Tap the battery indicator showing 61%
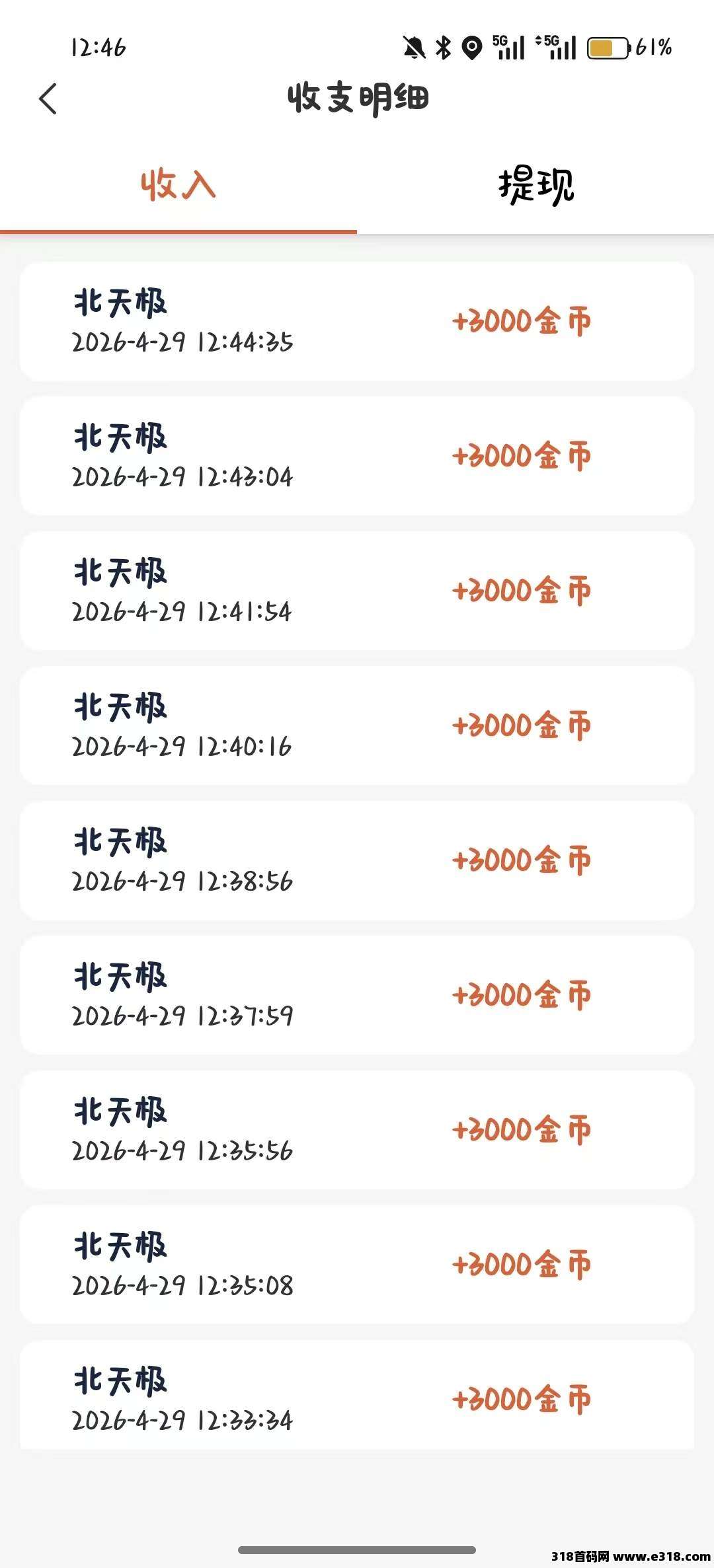714x1568 pixels. pos(607,48)
